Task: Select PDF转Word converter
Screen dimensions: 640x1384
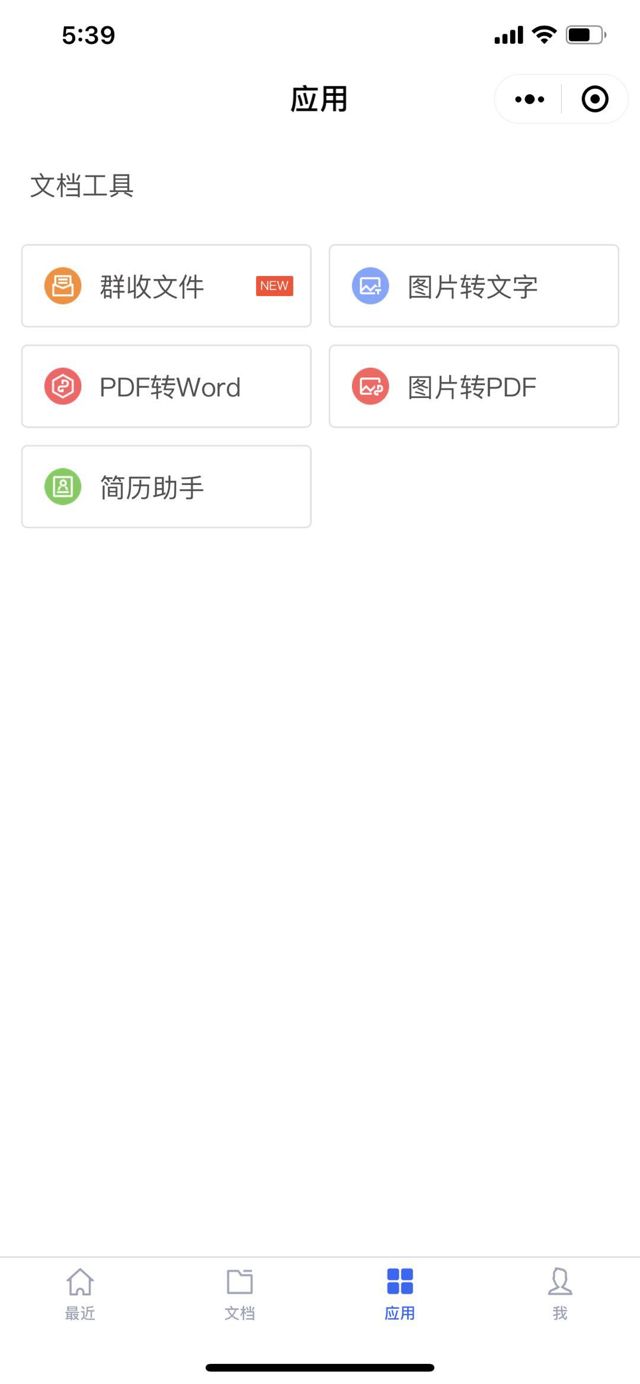Action: (x=166, y=386)
